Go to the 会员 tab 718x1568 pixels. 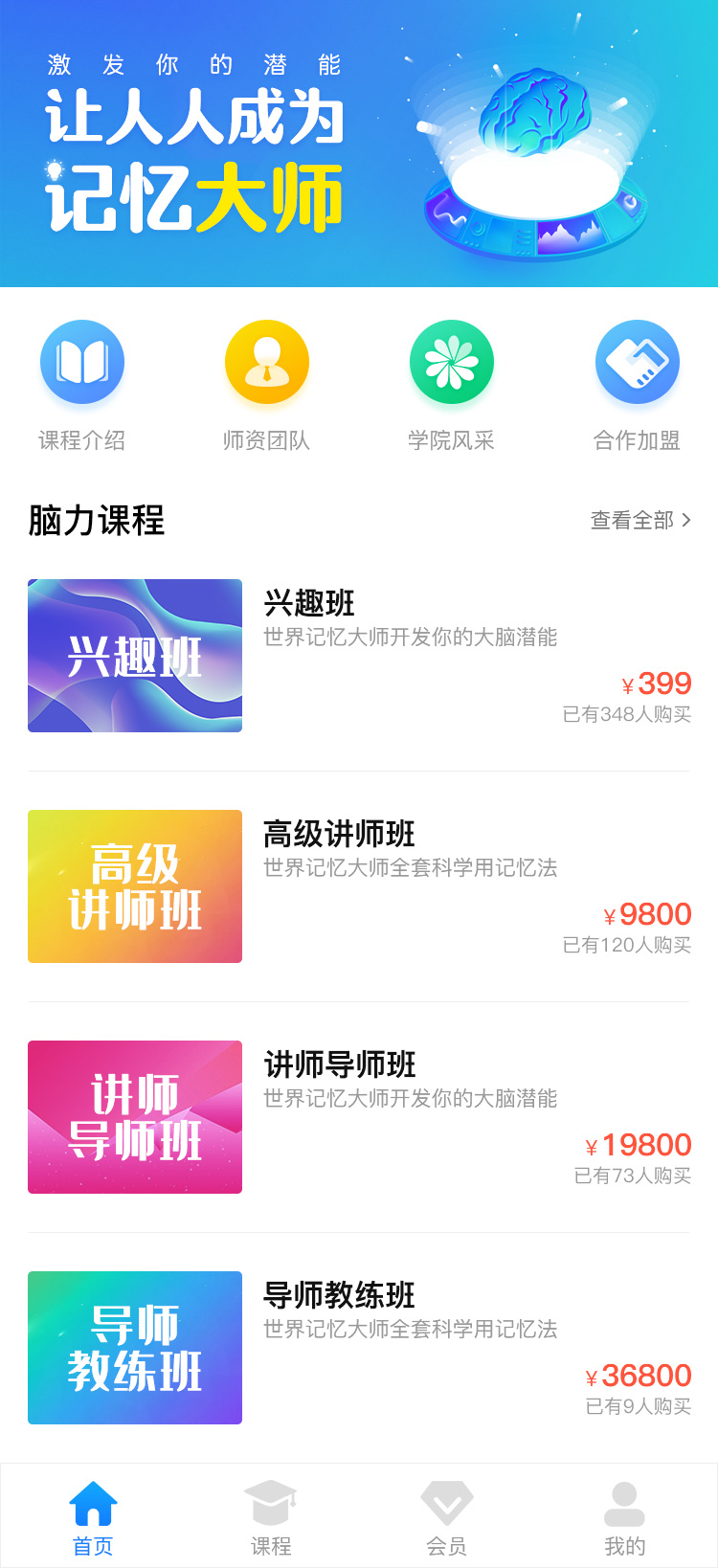[x=447, y=1516]
